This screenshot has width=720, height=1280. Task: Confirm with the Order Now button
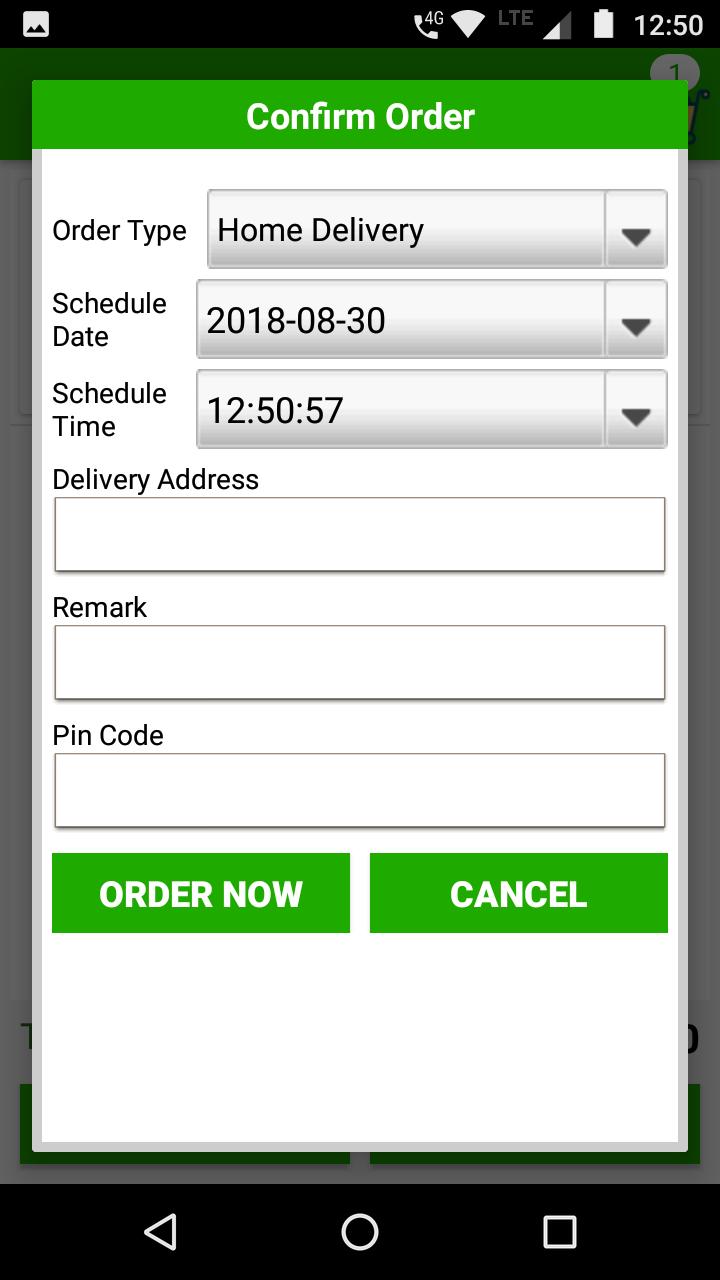(x=201, y=893)
